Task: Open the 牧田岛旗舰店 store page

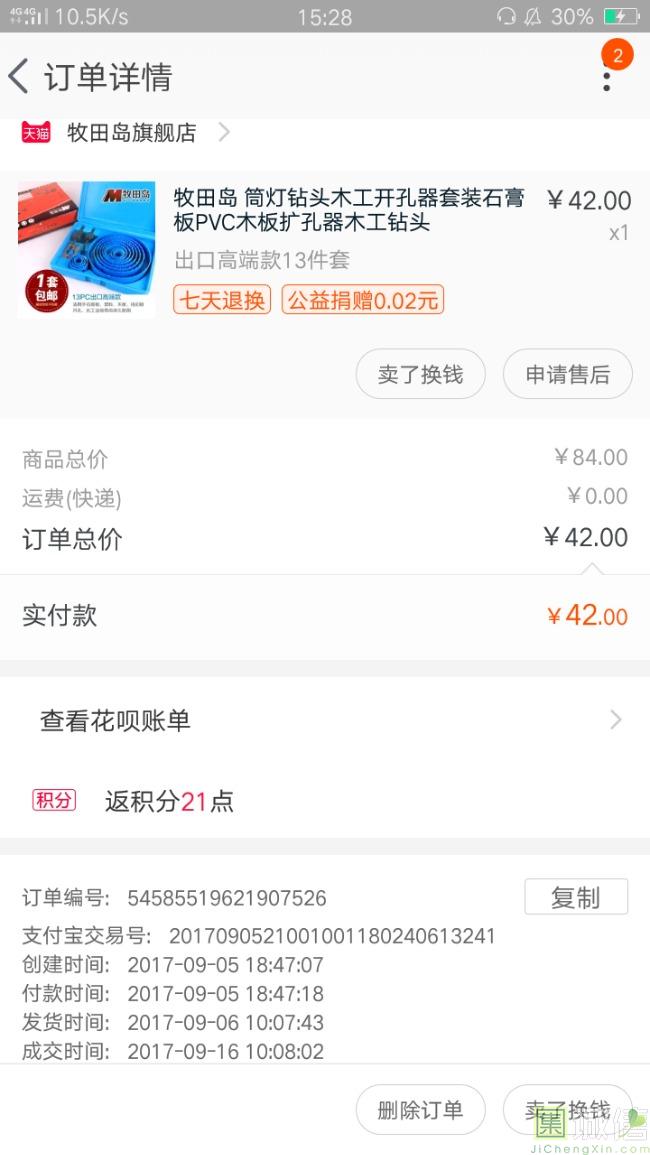Action: tap(131, 133)
